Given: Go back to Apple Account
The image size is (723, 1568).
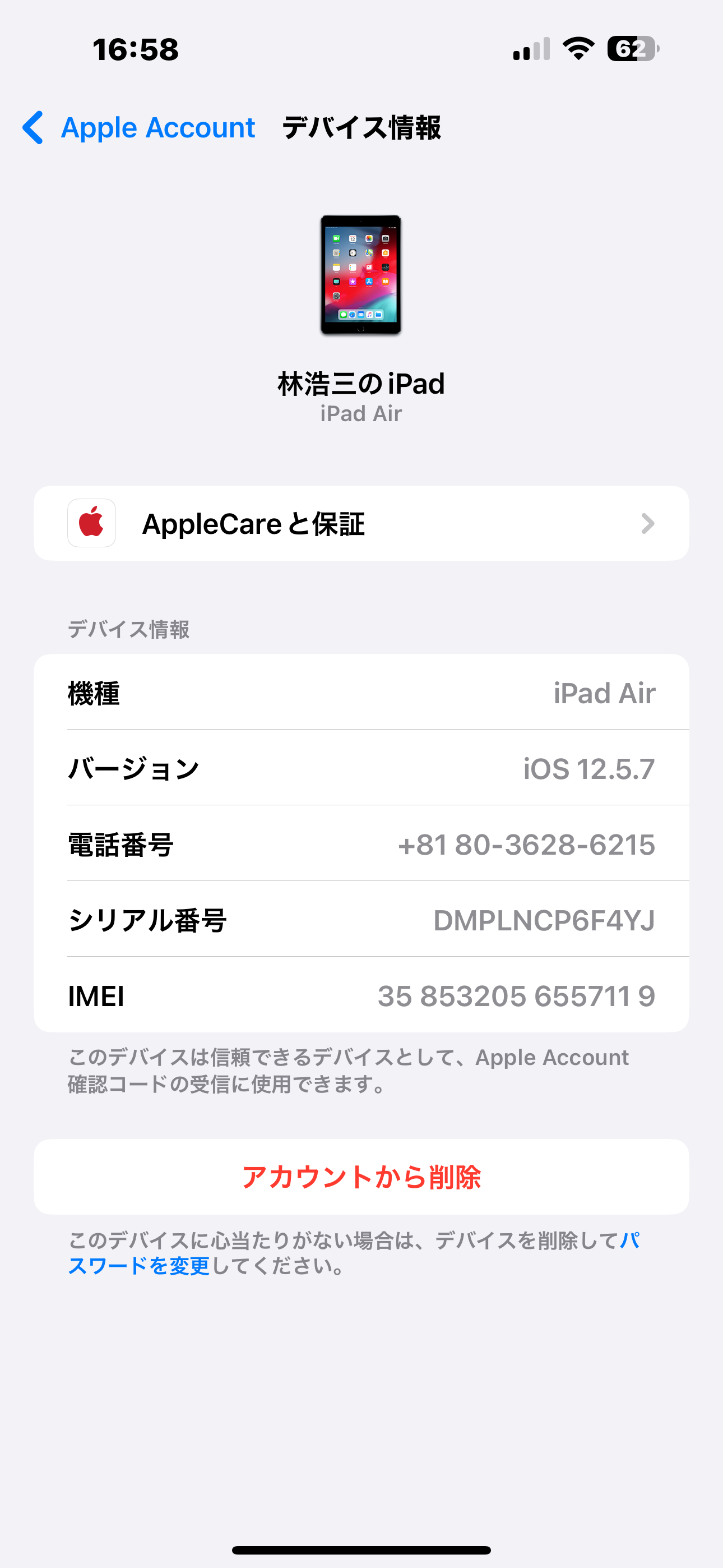Looking at the screenshot, I should [x=139, y=128].
